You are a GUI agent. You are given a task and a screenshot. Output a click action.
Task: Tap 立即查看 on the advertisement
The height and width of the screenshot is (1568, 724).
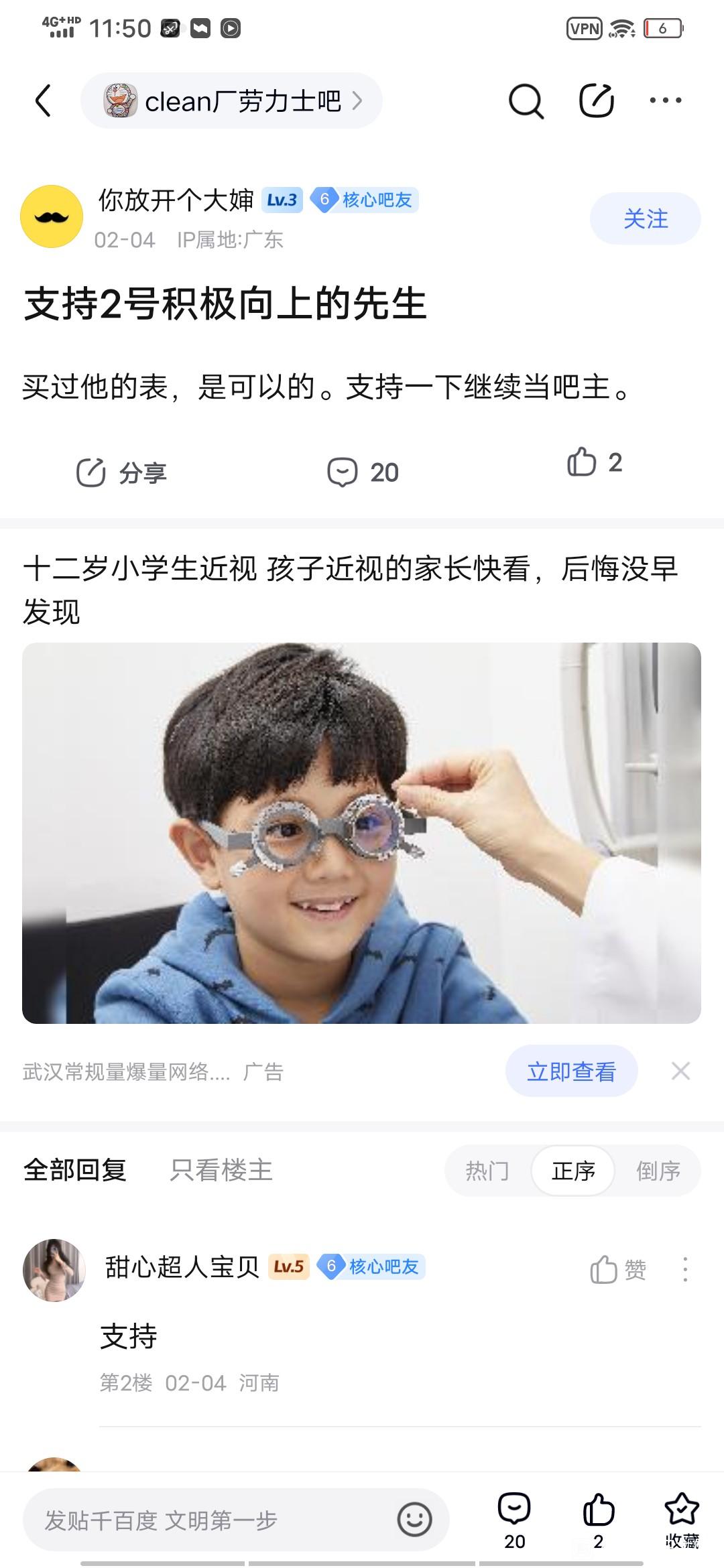click(571, 1071)
